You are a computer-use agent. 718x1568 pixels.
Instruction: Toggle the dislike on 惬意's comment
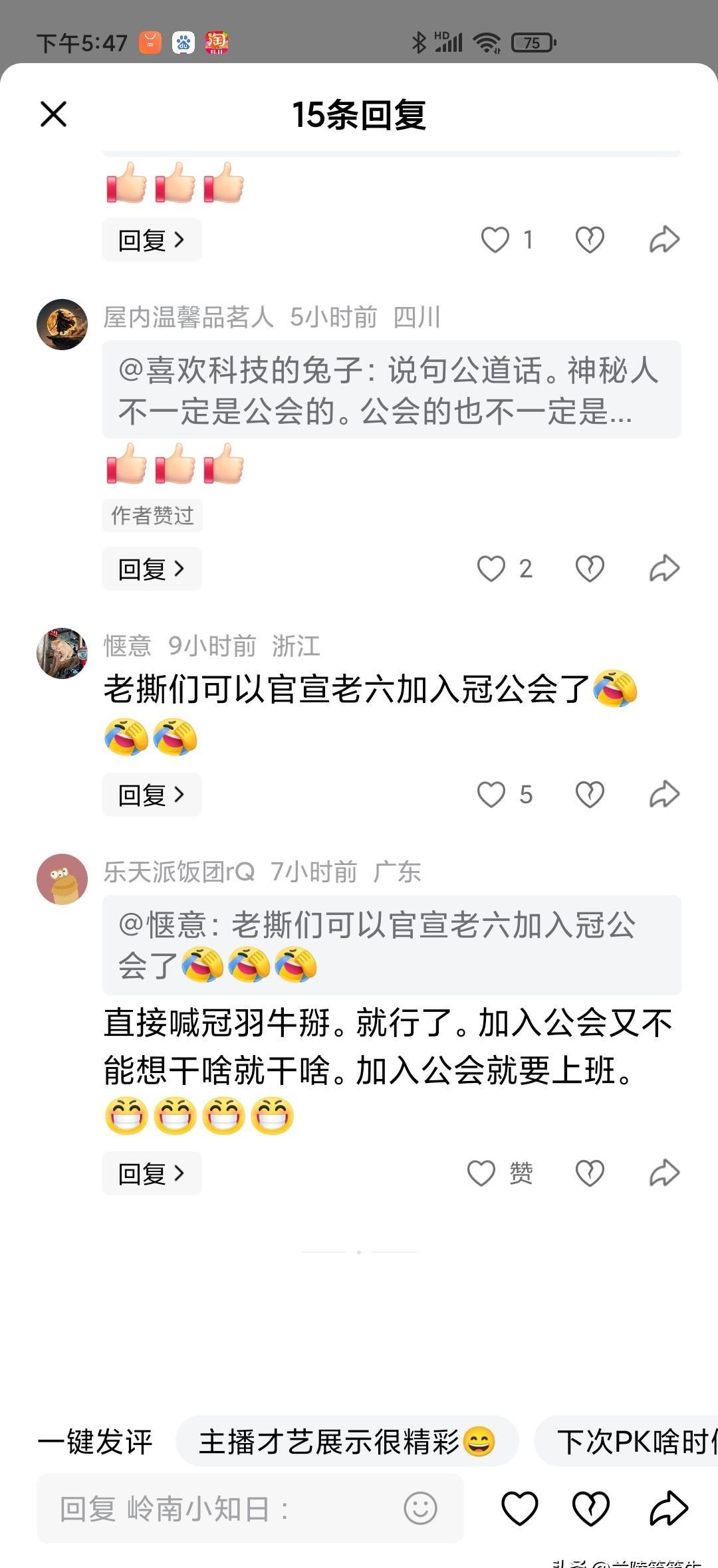589,795
